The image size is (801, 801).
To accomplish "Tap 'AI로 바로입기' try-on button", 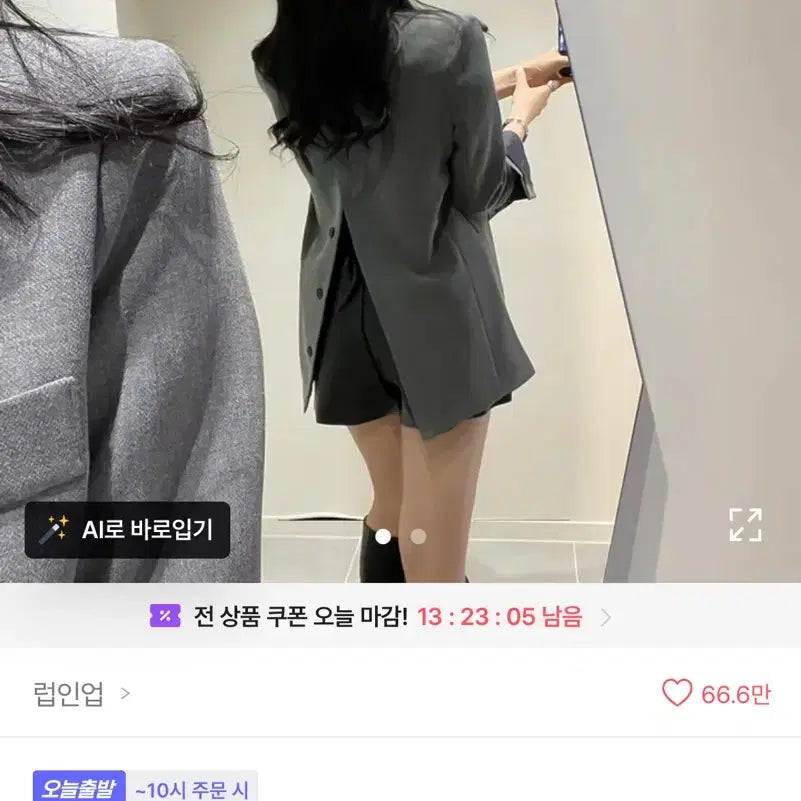I will coord(127,530).
